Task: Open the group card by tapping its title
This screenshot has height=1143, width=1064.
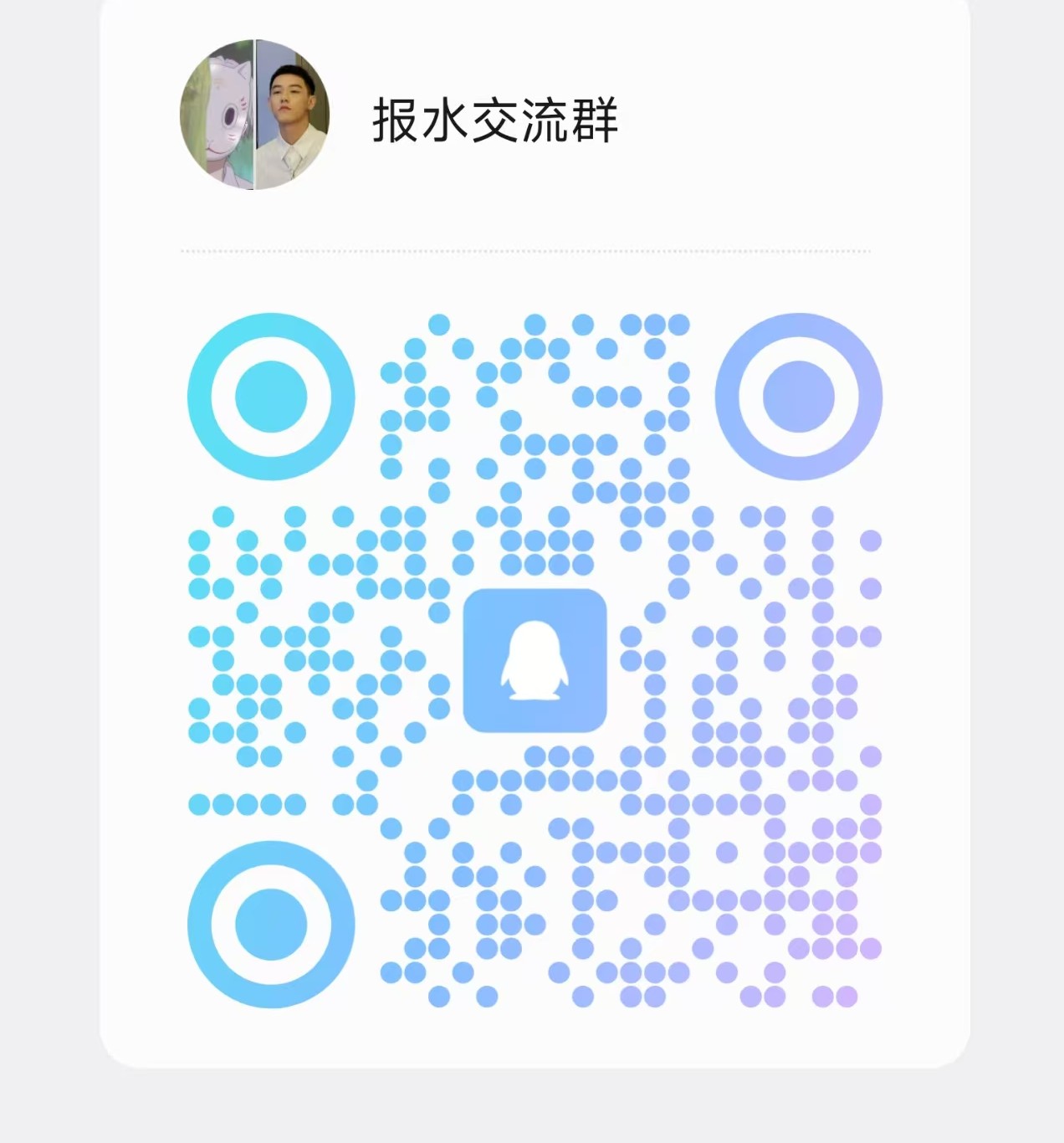Action: point(495,119)
